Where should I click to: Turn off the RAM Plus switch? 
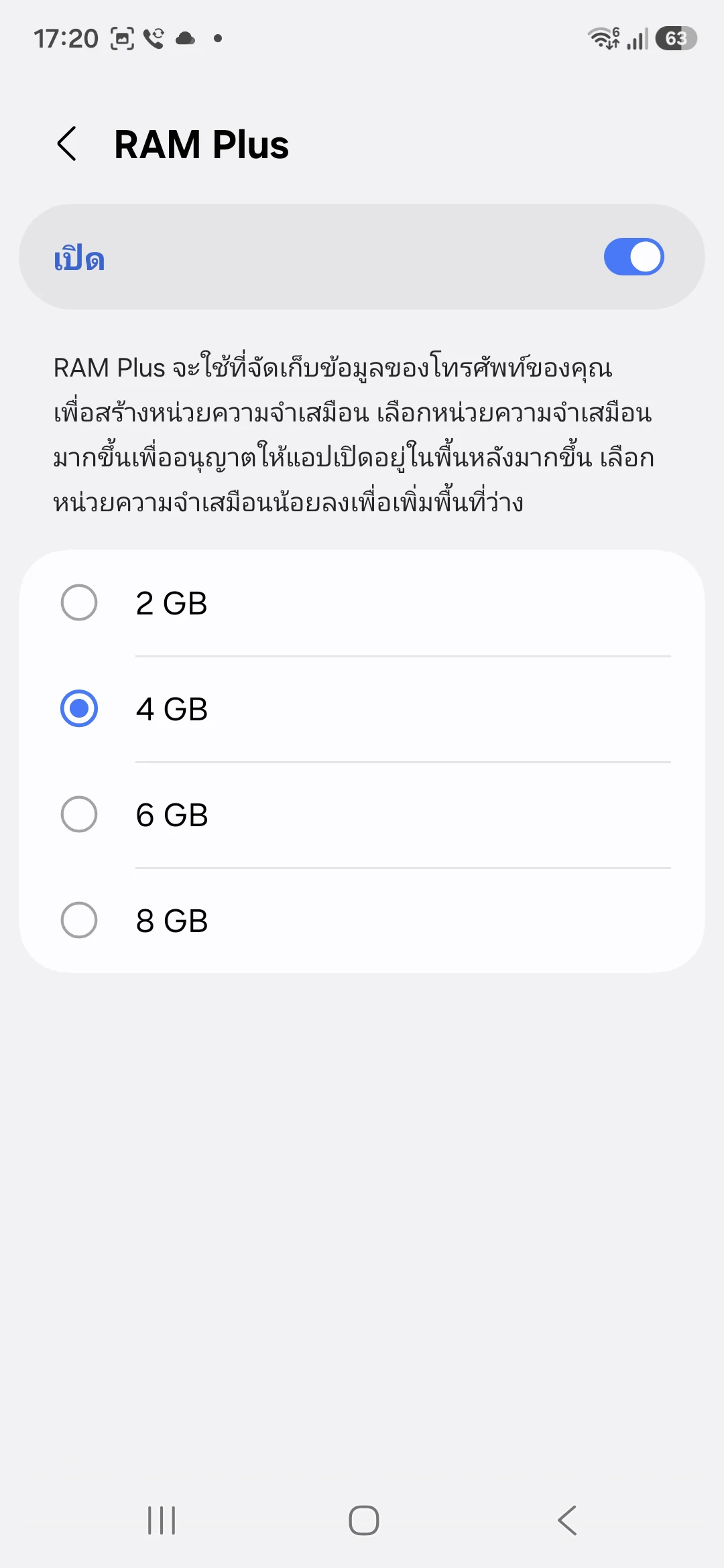(x=633, y=257)
